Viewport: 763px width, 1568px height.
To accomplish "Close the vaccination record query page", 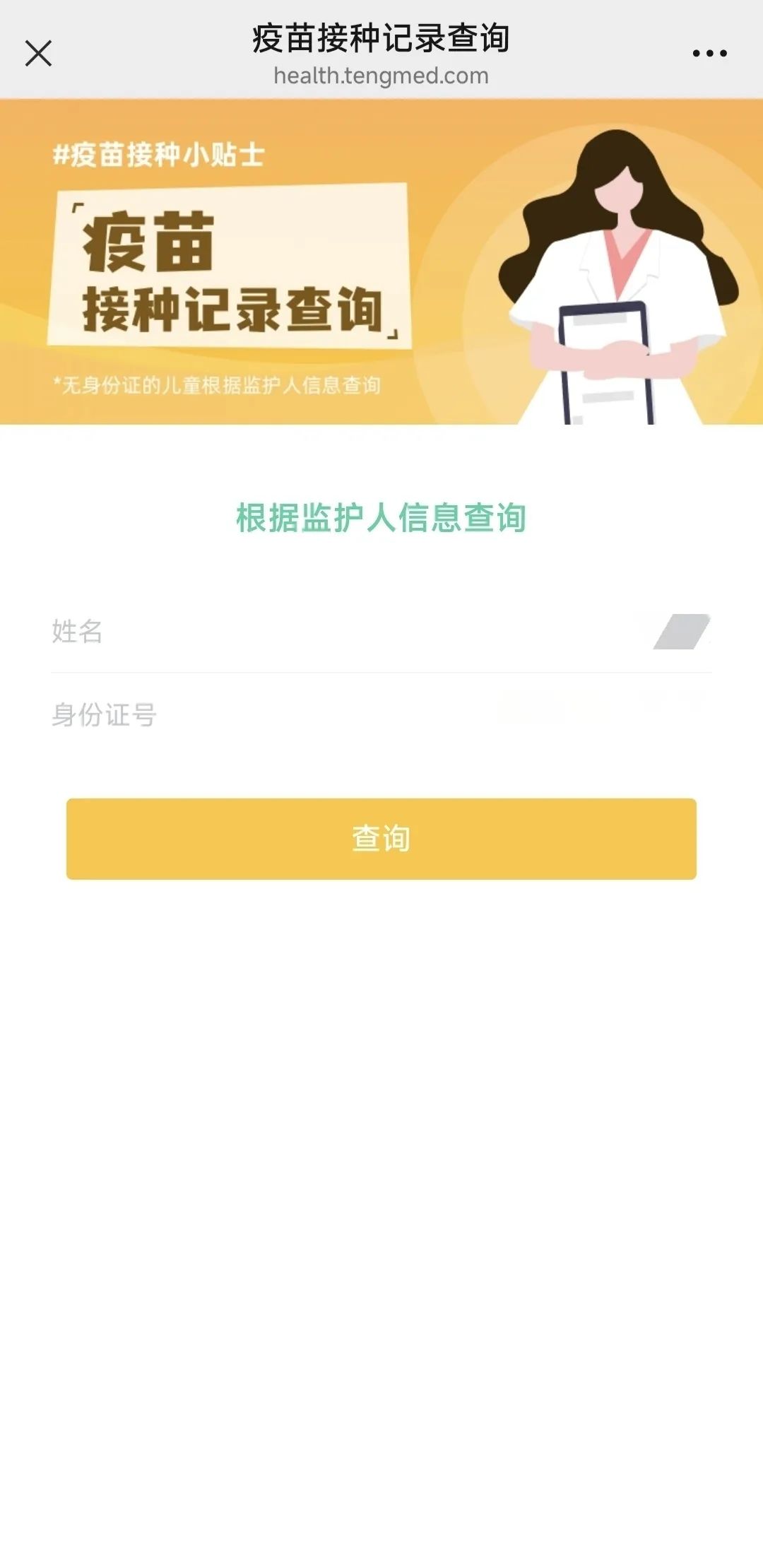I will (38, 53).
